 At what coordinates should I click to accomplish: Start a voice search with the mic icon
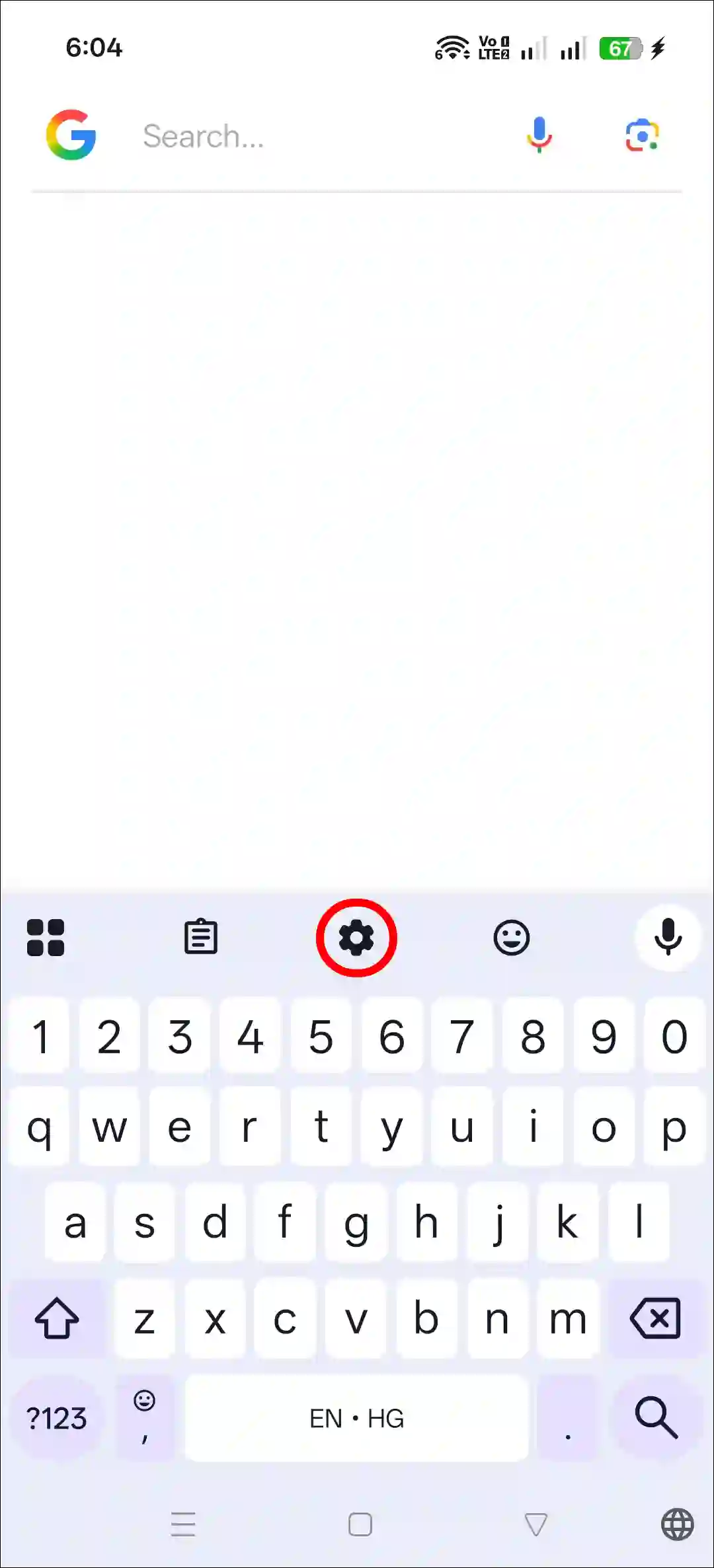539,135
